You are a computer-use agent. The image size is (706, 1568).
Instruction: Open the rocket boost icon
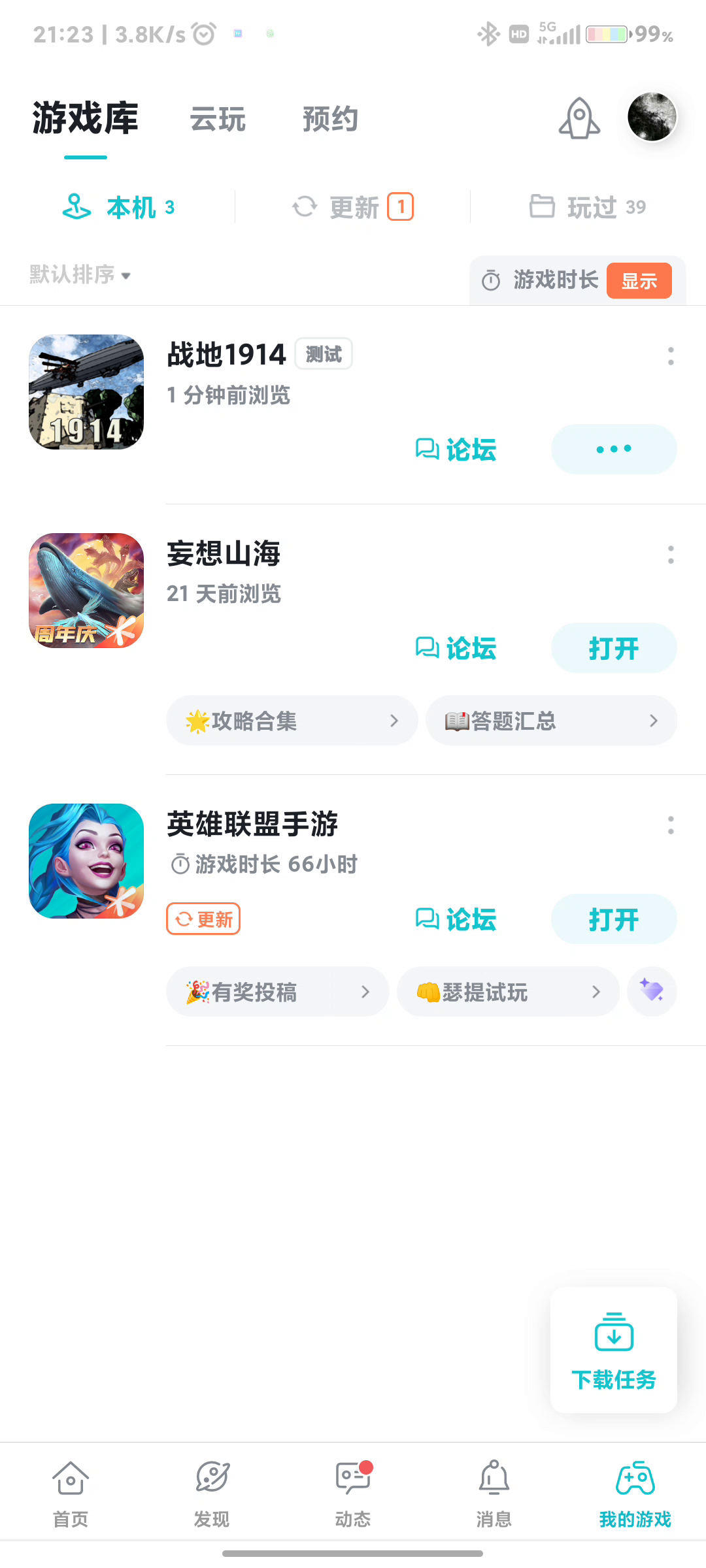click(x=579, y=118)
